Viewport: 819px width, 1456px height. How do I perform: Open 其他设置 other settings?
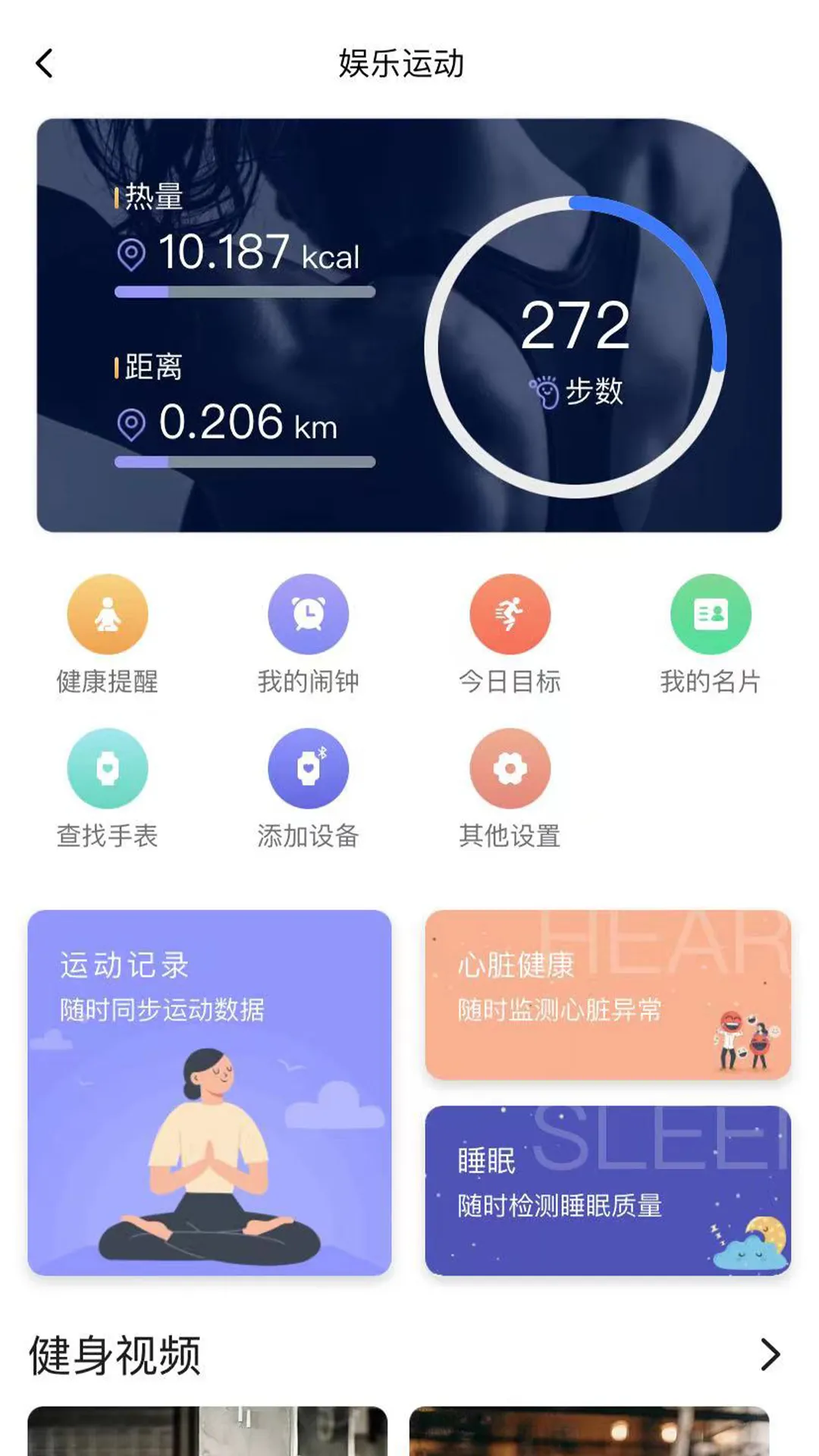coord(510,789)
